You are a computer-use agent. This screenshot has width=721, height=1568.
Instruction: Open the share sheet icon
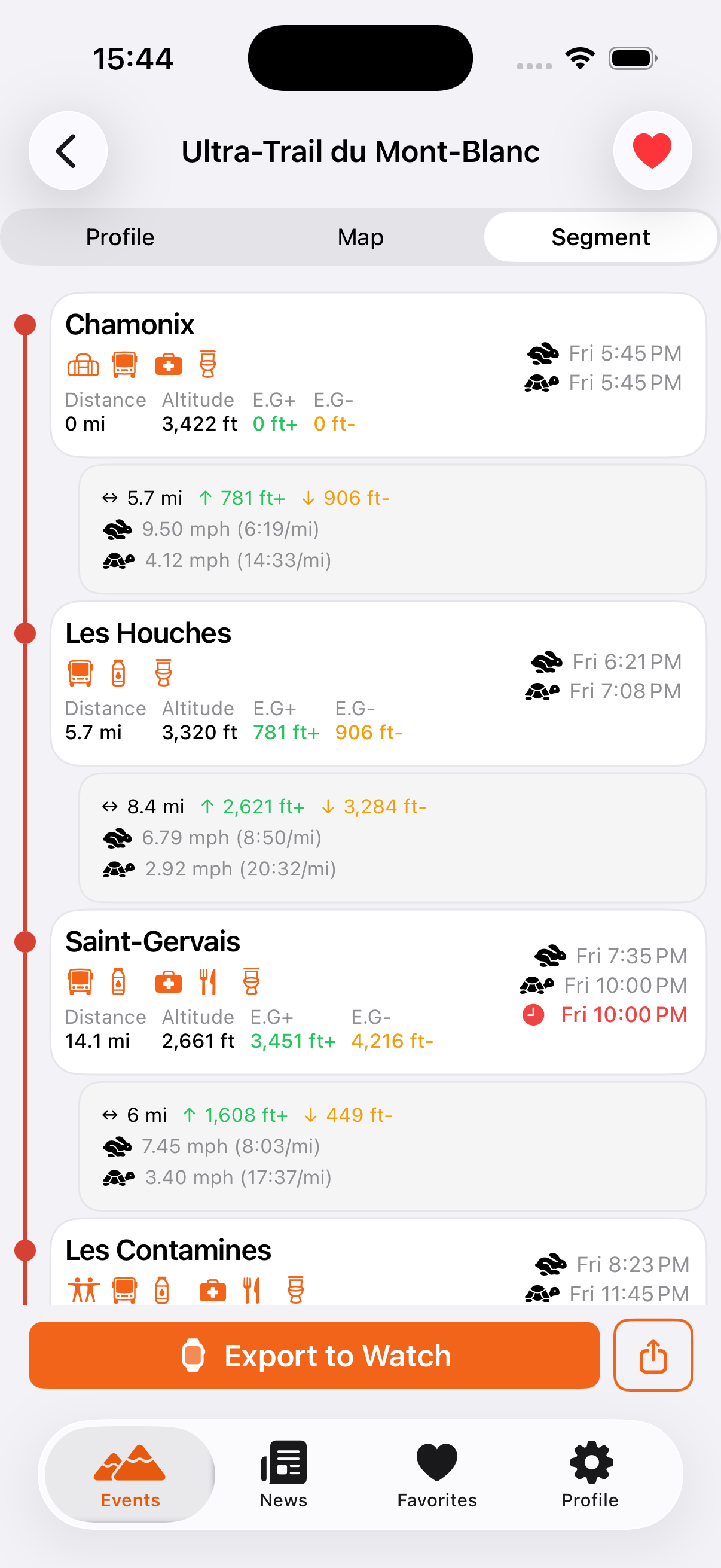tap(653, 1355)
